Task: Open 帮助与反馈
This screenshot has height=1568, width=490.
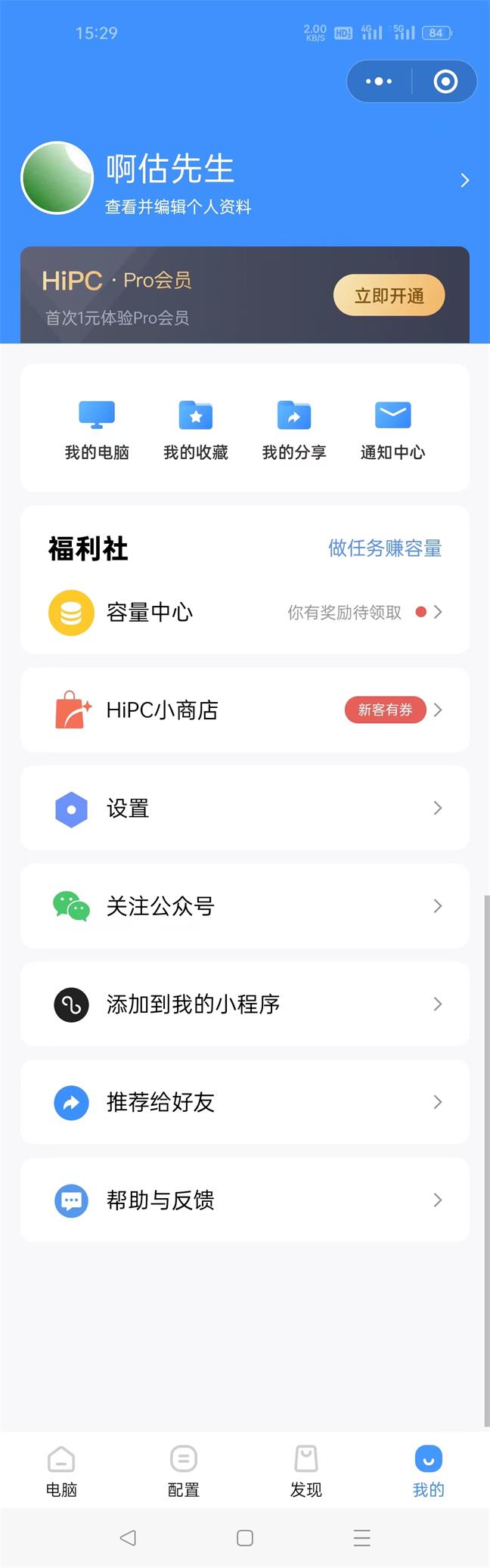Action: (245, 1200)
